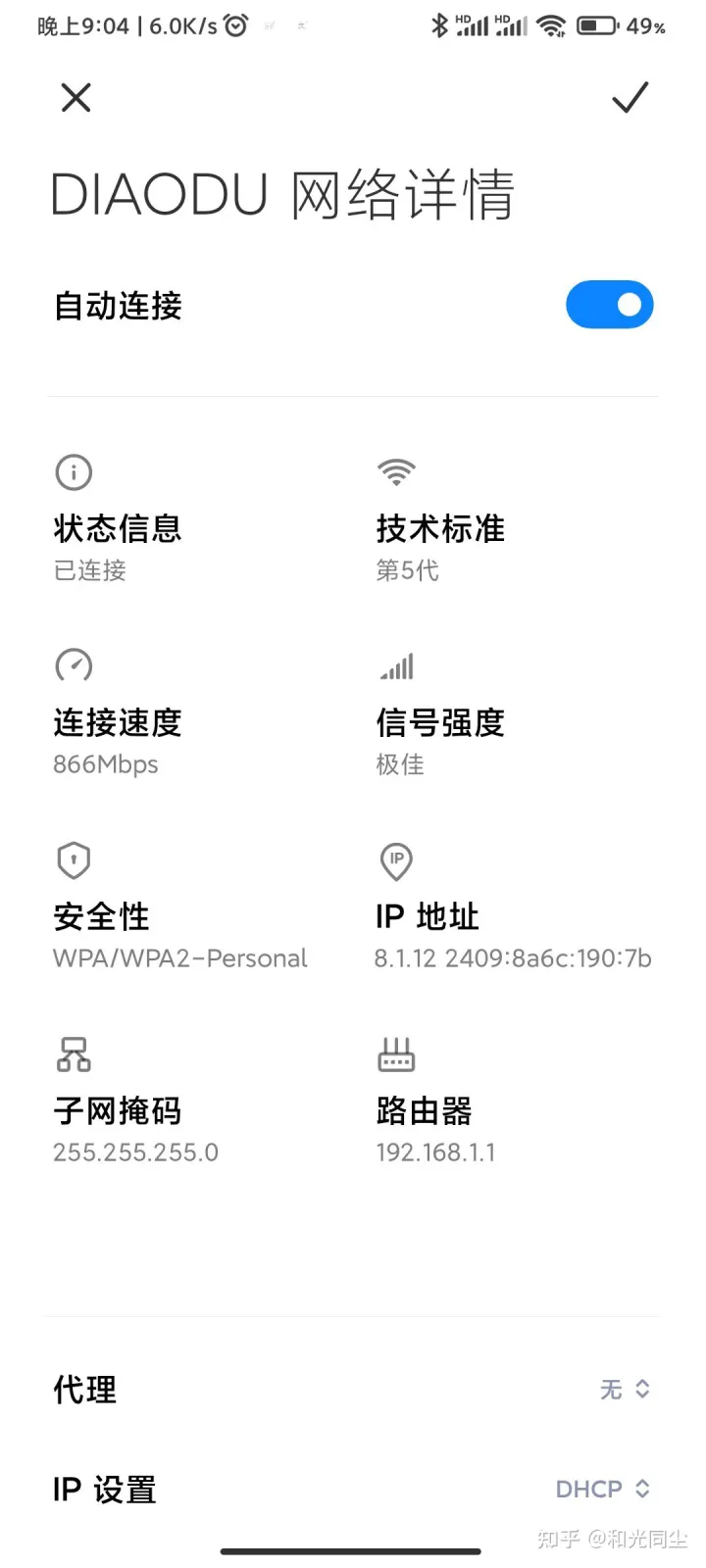The image size is (706, 1568).
Task: Tap the 信号强度 signal bars icon
Action: 395,665
